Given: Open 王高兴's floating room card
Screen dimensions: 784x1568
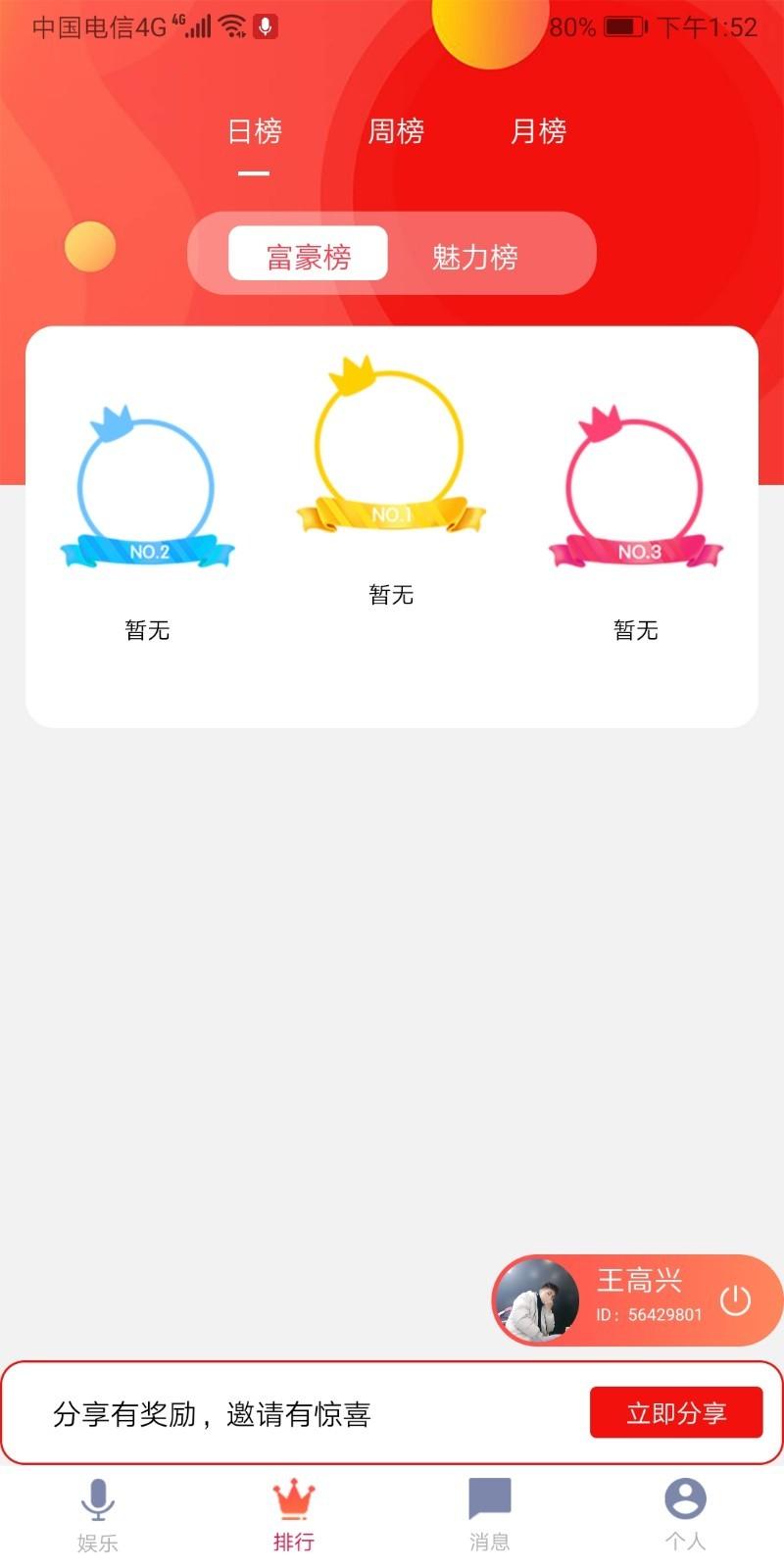Looking at the screenshot, I should click(637, 1300).
